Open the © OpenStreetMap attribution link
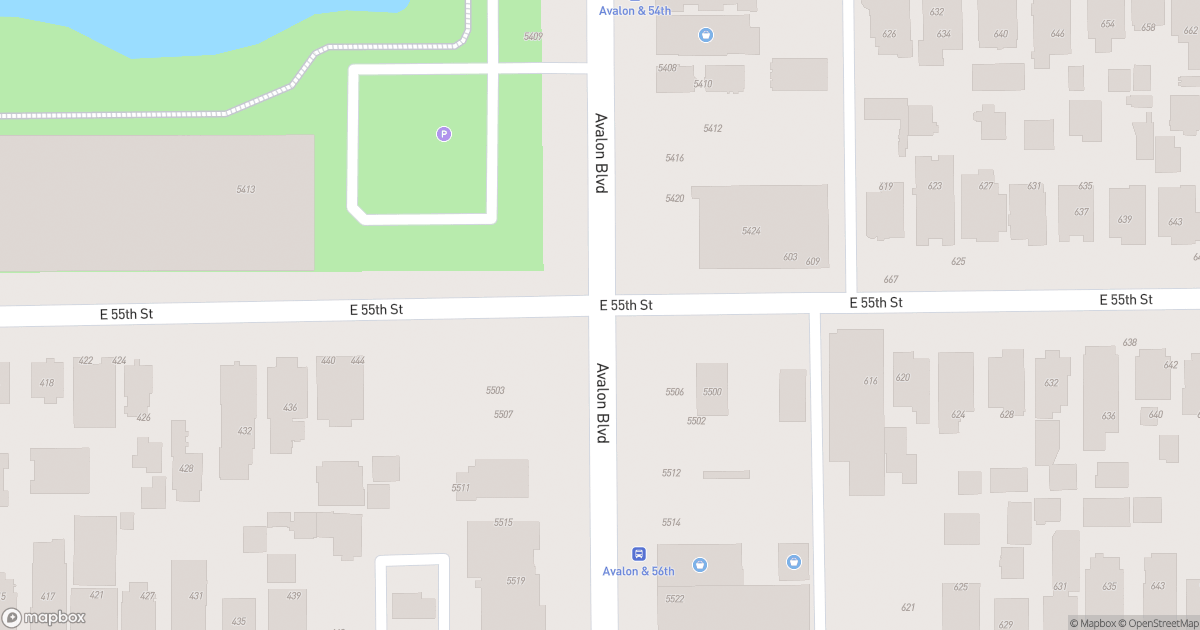This screenshot has width=1200, height=630. pos(1159,623)
